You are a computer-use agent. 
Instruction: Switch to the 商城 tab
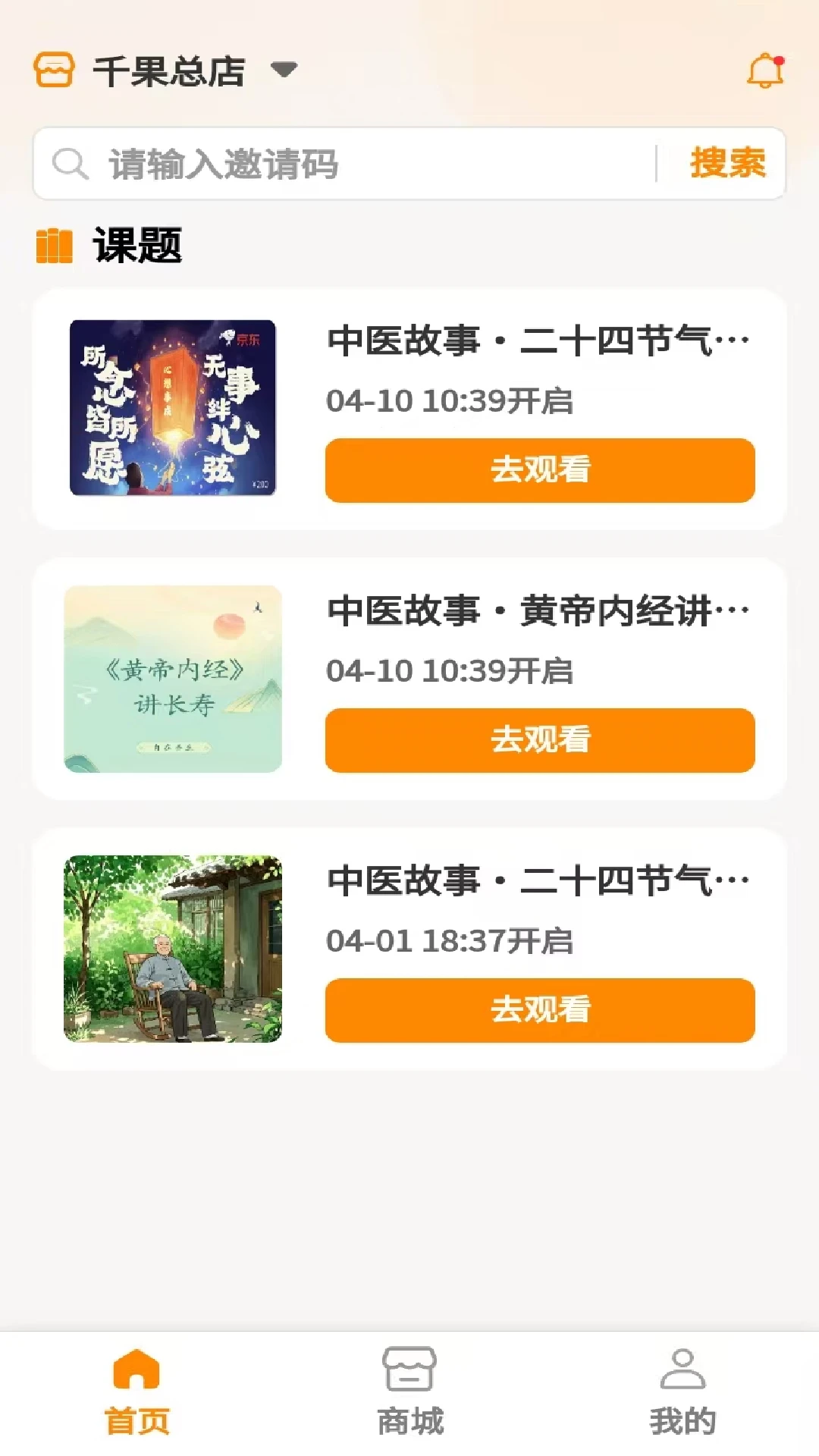[x=409, y=1392]
